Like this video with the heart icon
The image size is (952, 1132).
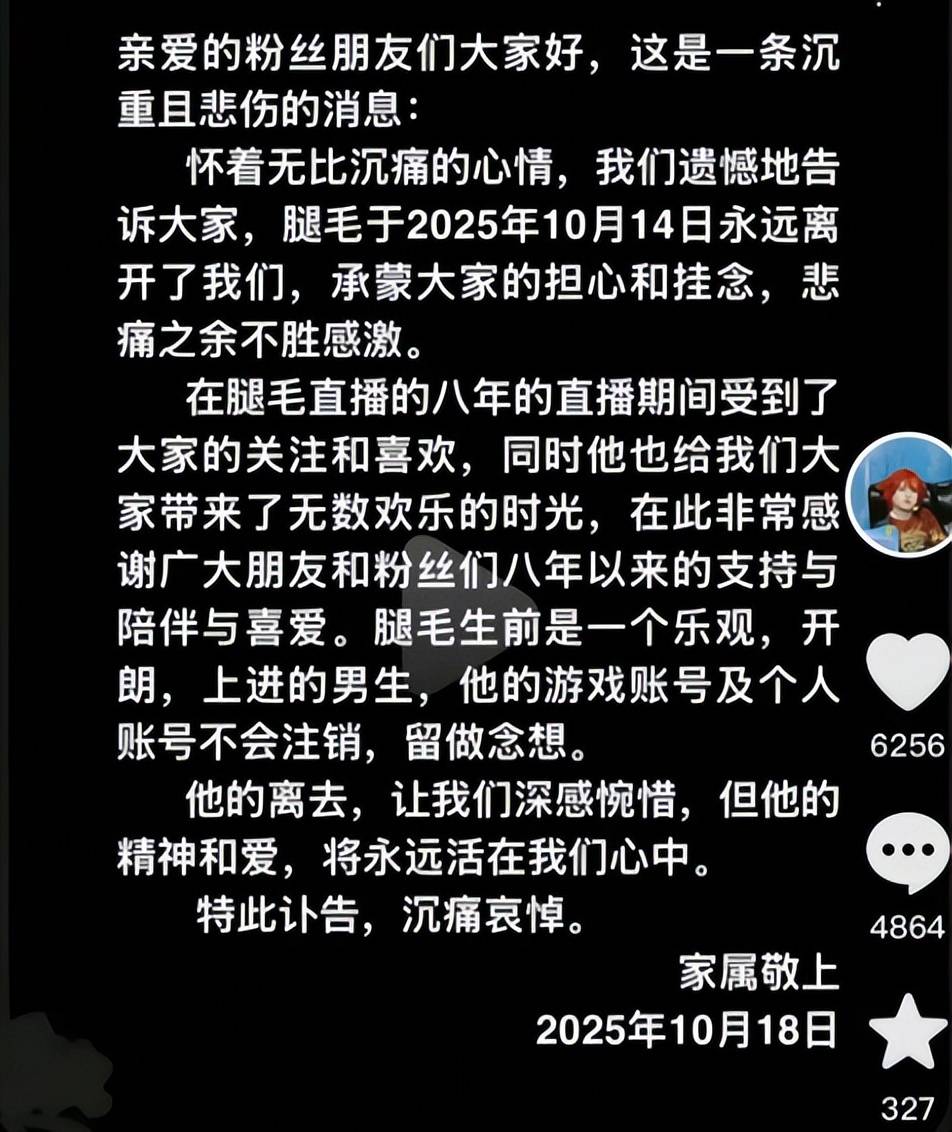(x=906, y=672)
